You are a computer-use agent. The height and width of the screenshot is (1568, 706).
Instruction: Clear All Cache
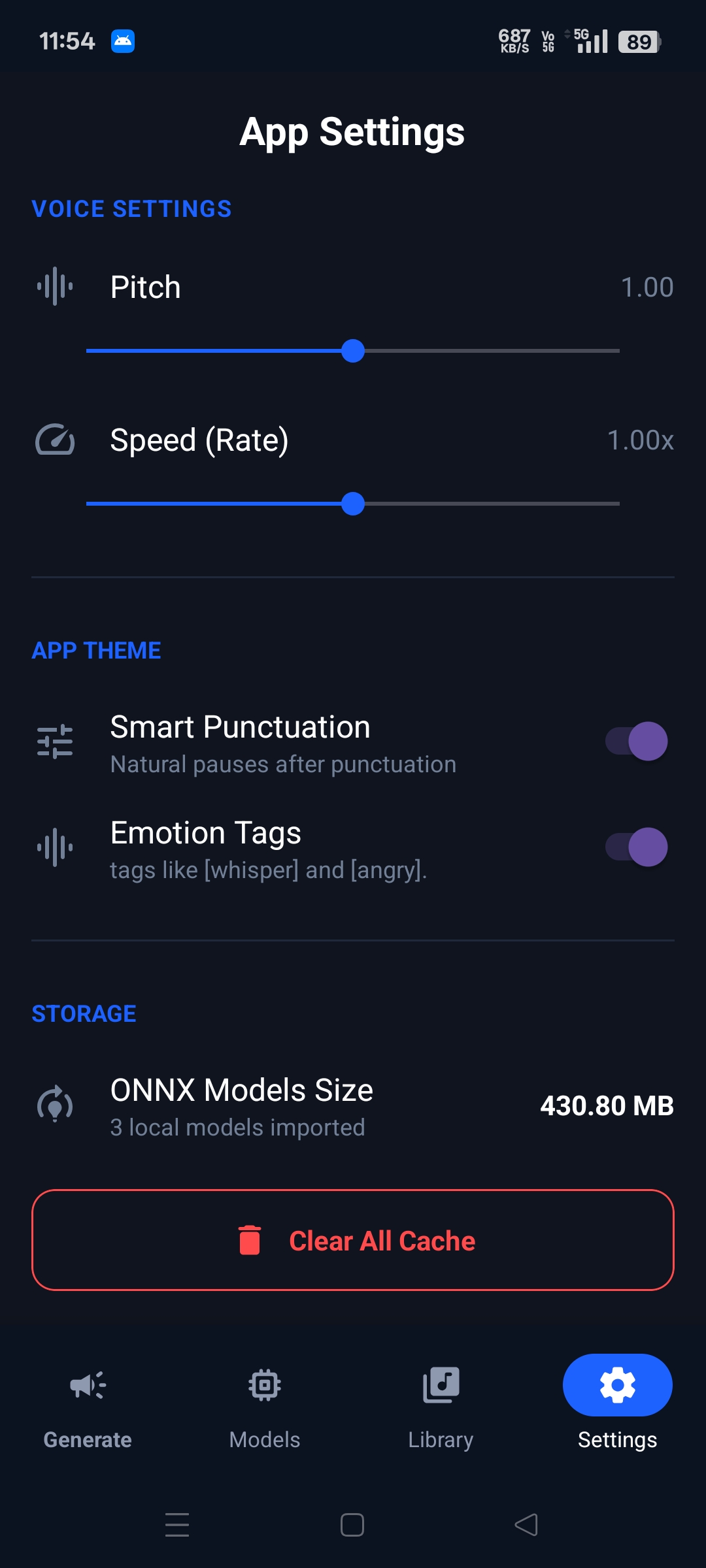coord(353,1240)
